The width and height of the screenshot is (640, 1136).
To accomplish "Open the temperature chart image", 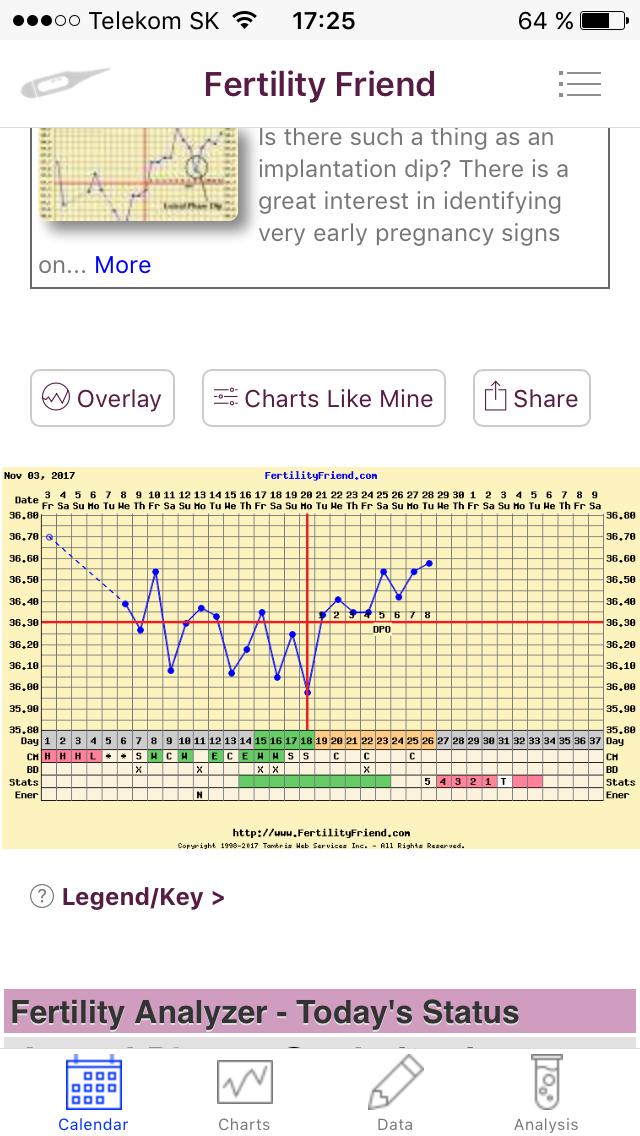I will click(318, 655).
